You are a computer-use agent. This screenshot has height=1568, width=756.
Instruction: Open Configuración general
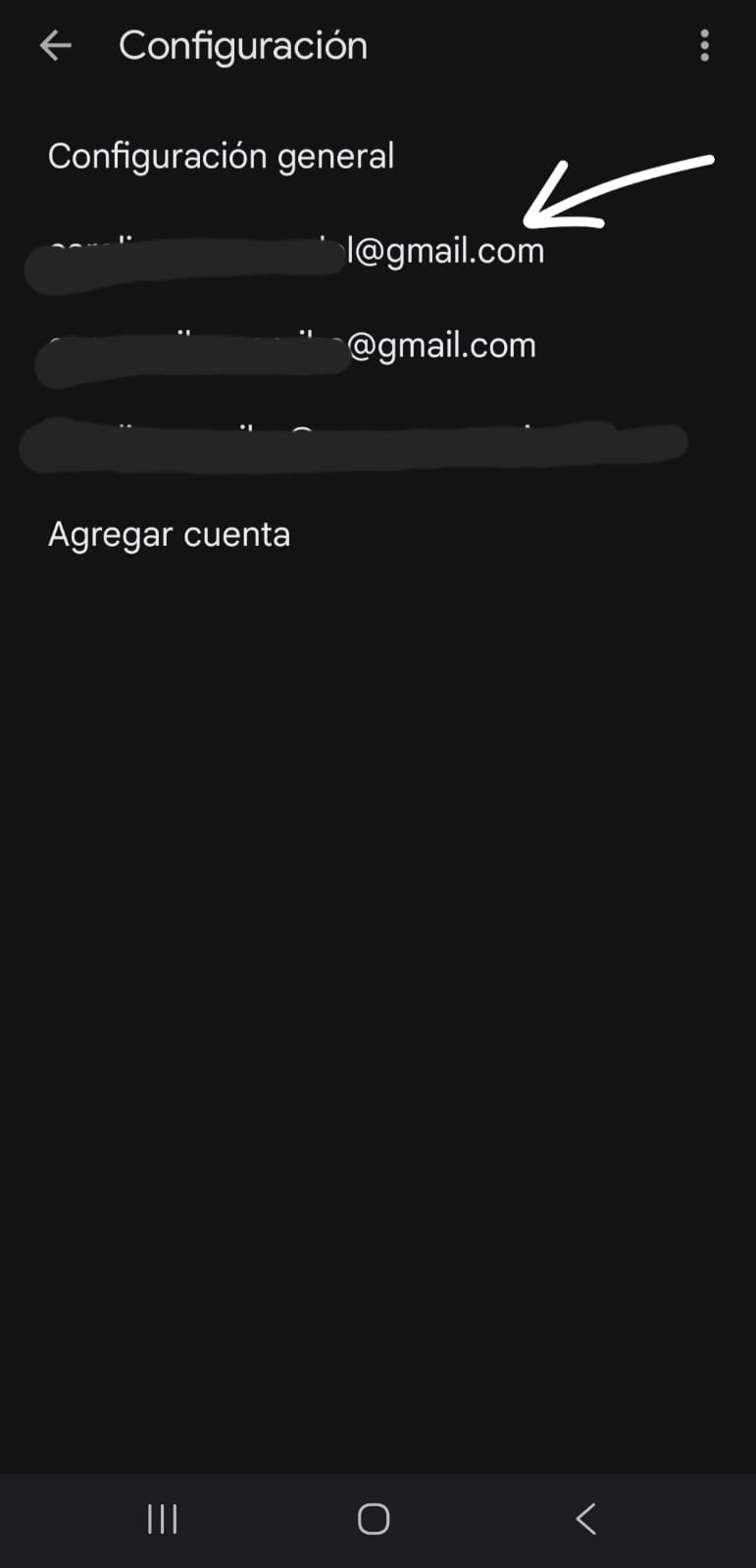pyautogui.click(x=221, y=157)
